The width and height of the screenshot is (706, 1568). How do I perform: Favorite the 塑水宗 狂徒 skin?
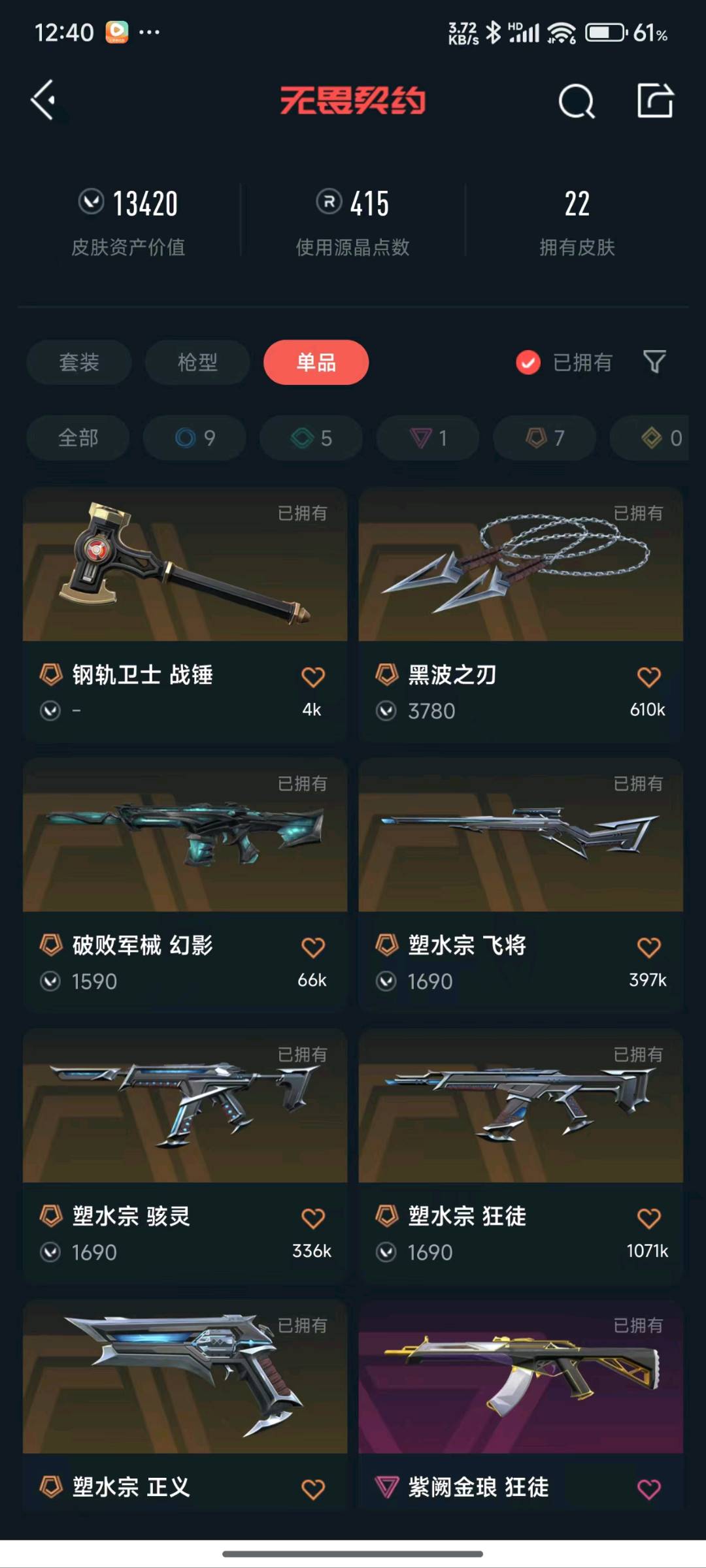tap(649, 1218)
